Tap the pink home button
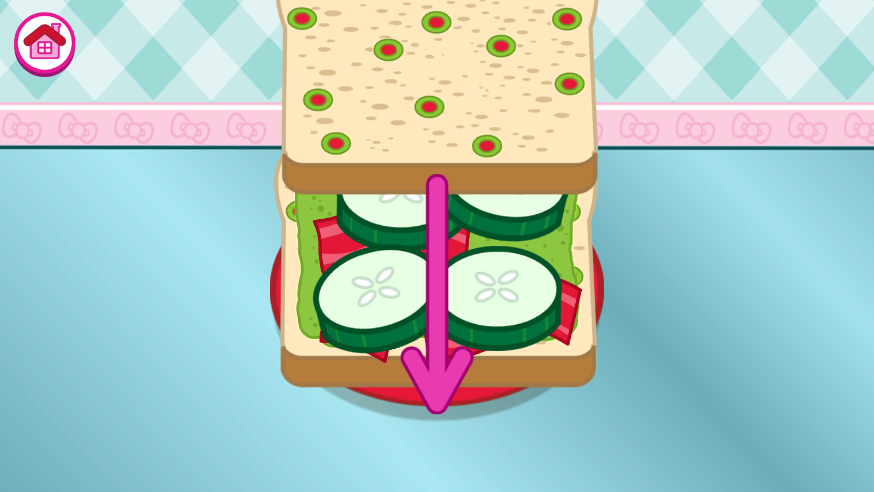874x492 pixels. (x=44, y=43)
